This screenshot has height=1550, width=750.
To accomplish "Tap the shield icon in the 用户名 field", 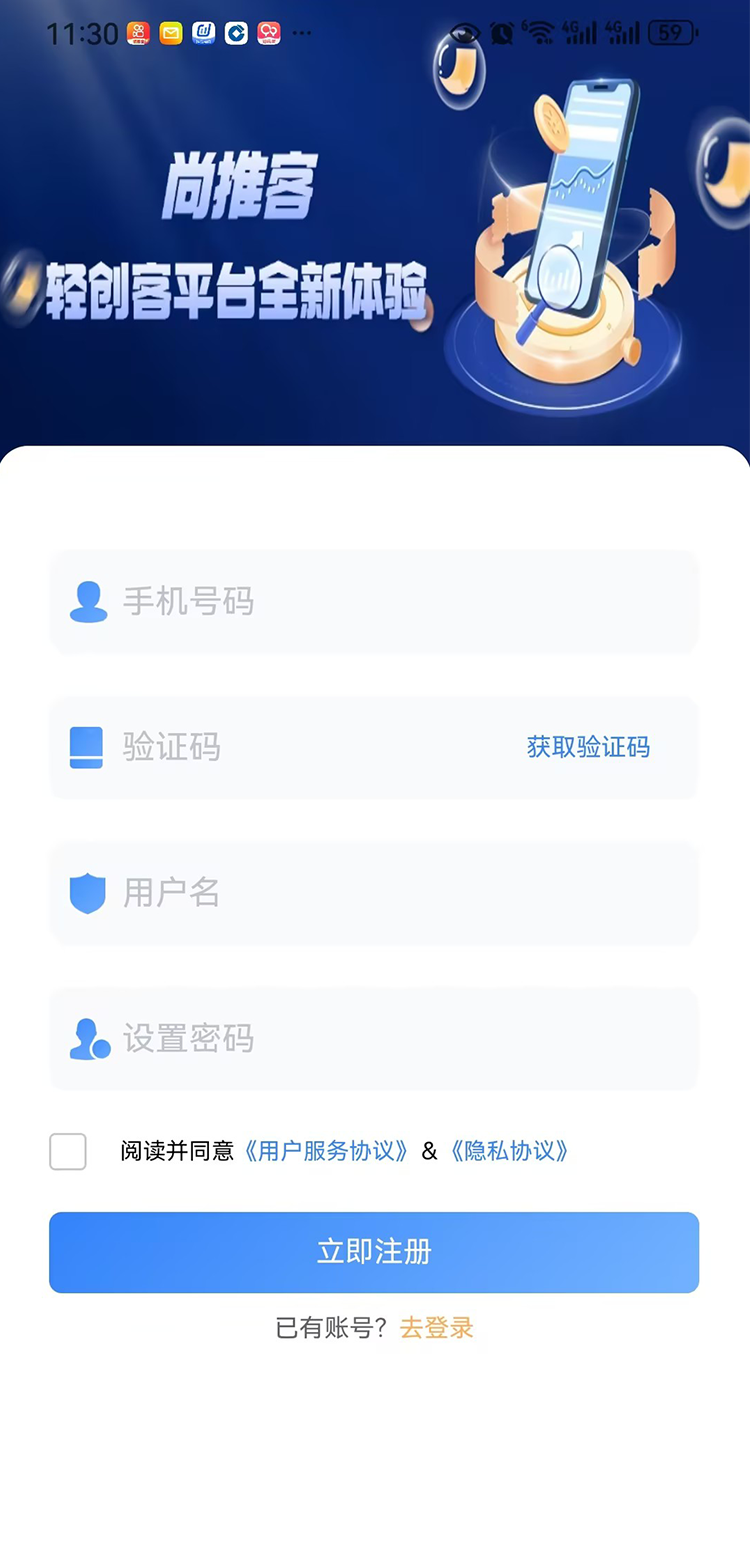I will click(88, 893).
